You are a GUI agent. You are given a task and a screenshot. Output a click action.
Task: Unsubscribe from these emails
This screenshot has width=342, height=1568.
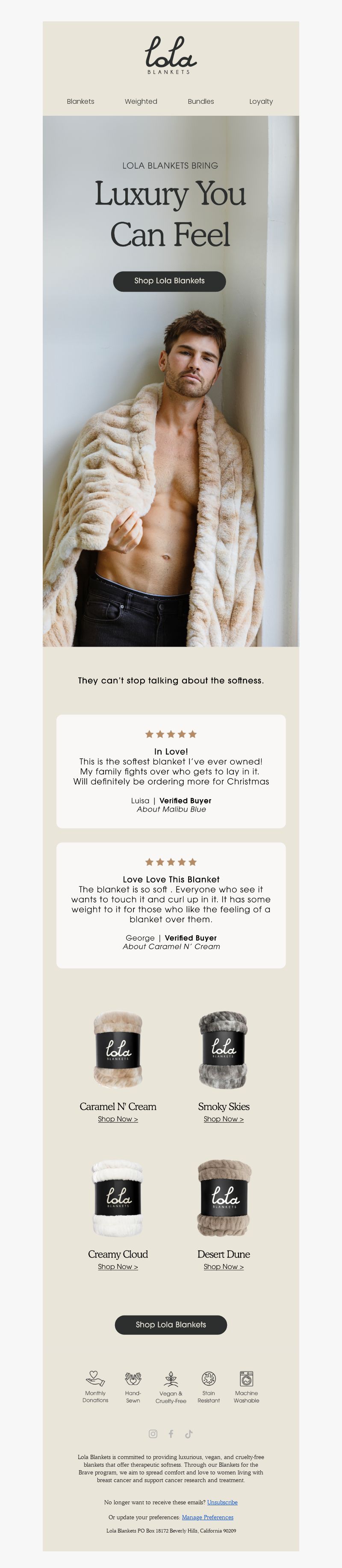pos(222,1502)
